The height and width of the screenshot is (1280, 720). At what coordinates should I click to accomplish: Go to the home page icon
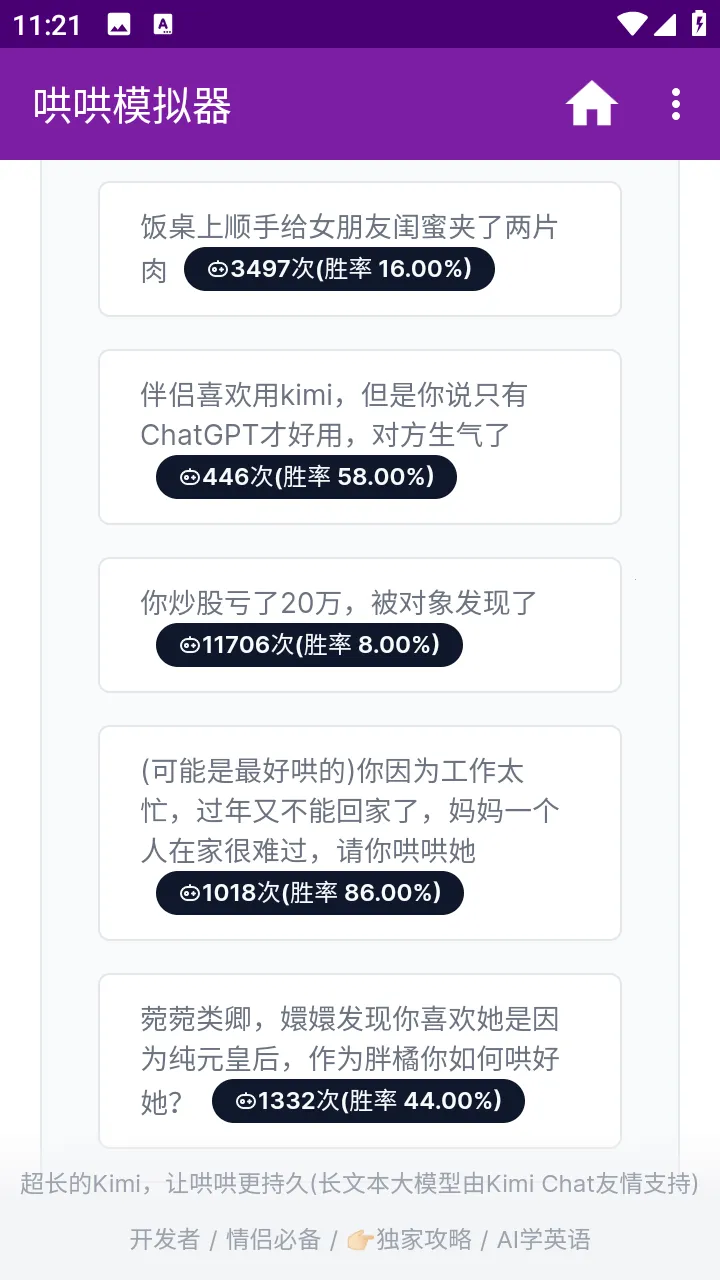pyautogui.click(x=591, y=104)
